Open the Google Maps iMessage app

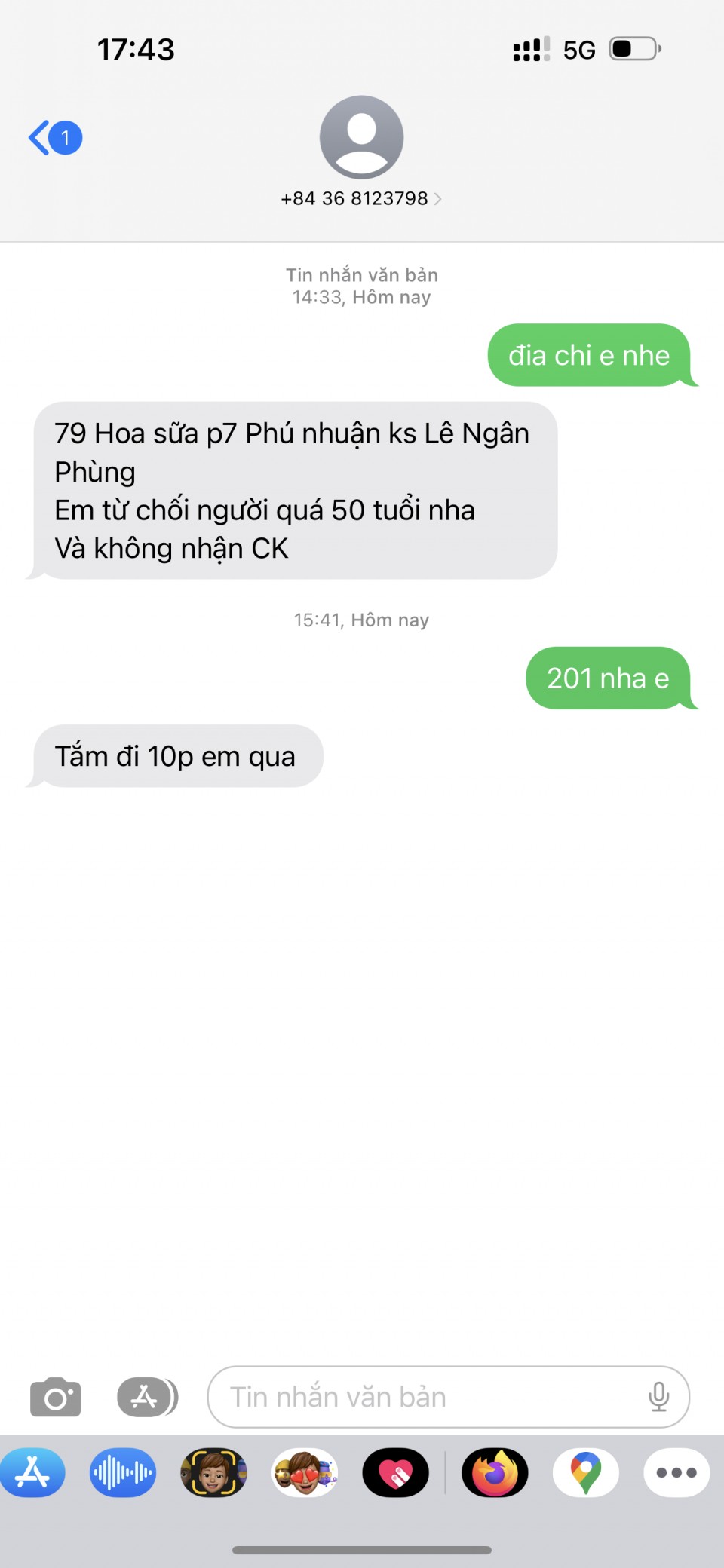[586, 1472]
